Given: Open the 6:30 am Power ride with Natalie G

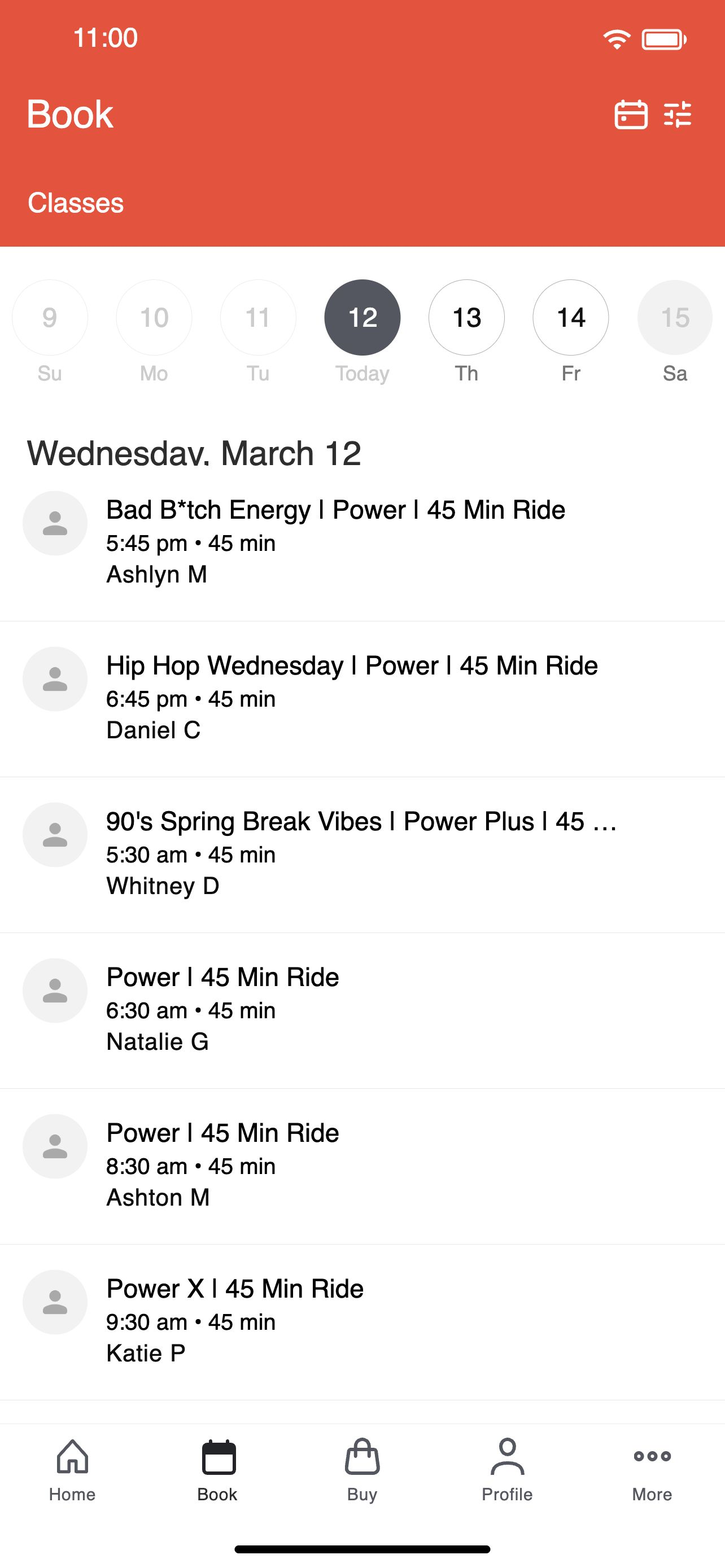Looking at the screenshot, I should coord(362,1011).
